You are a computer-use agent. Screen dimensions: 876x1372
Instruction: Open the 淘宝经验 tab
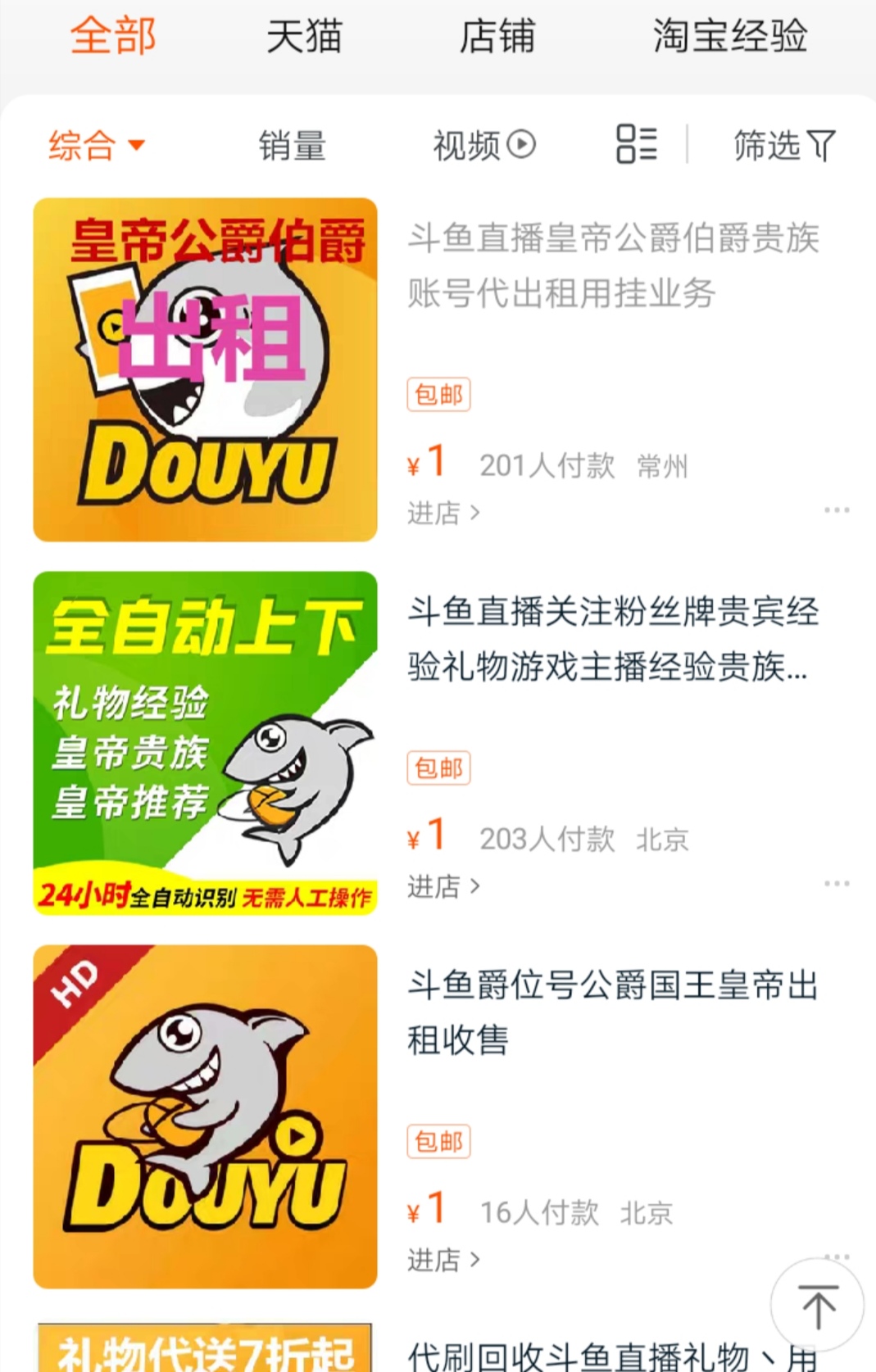click(729, 37)
